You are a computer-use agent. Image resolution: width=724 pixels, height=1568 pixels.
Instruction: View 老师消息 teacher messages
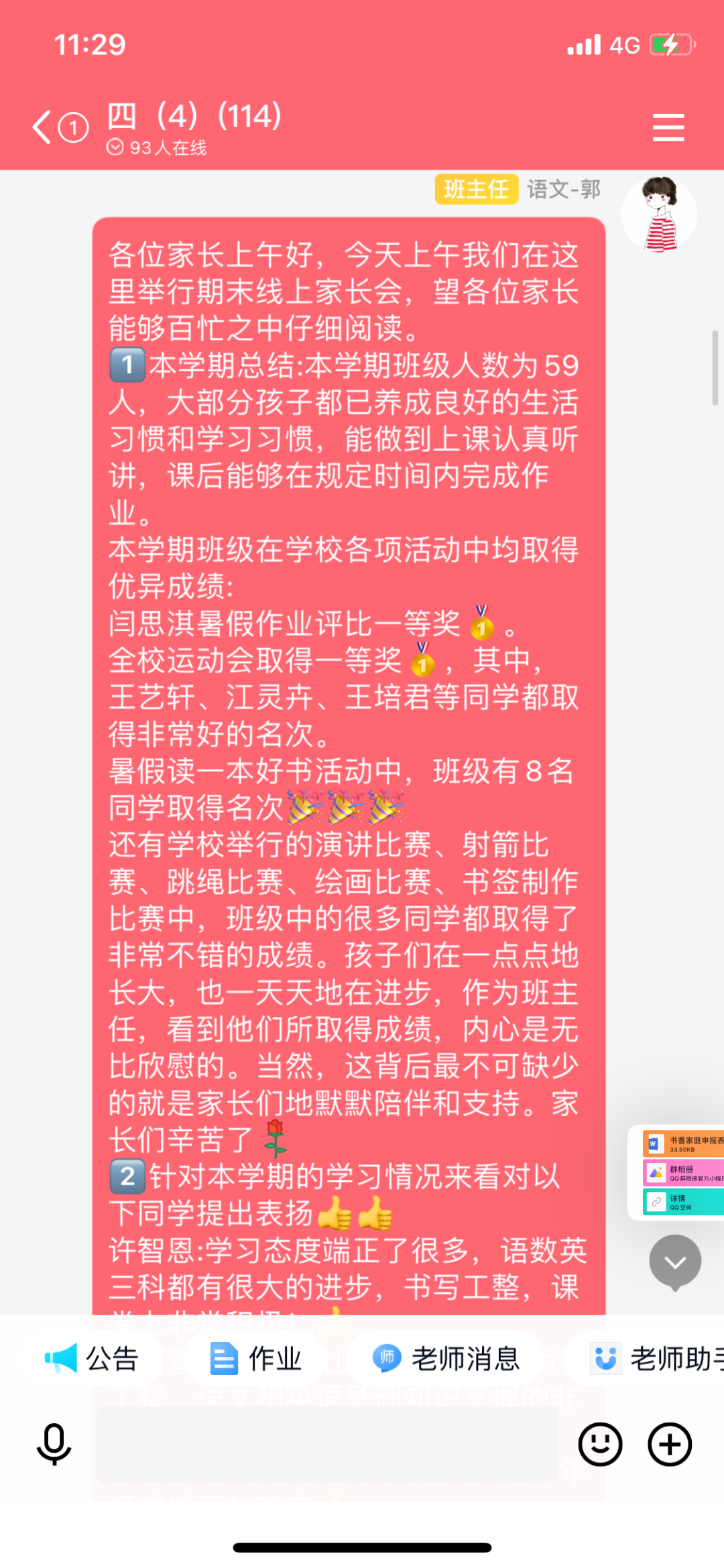pyautogui.click(x=446, y=1359)
